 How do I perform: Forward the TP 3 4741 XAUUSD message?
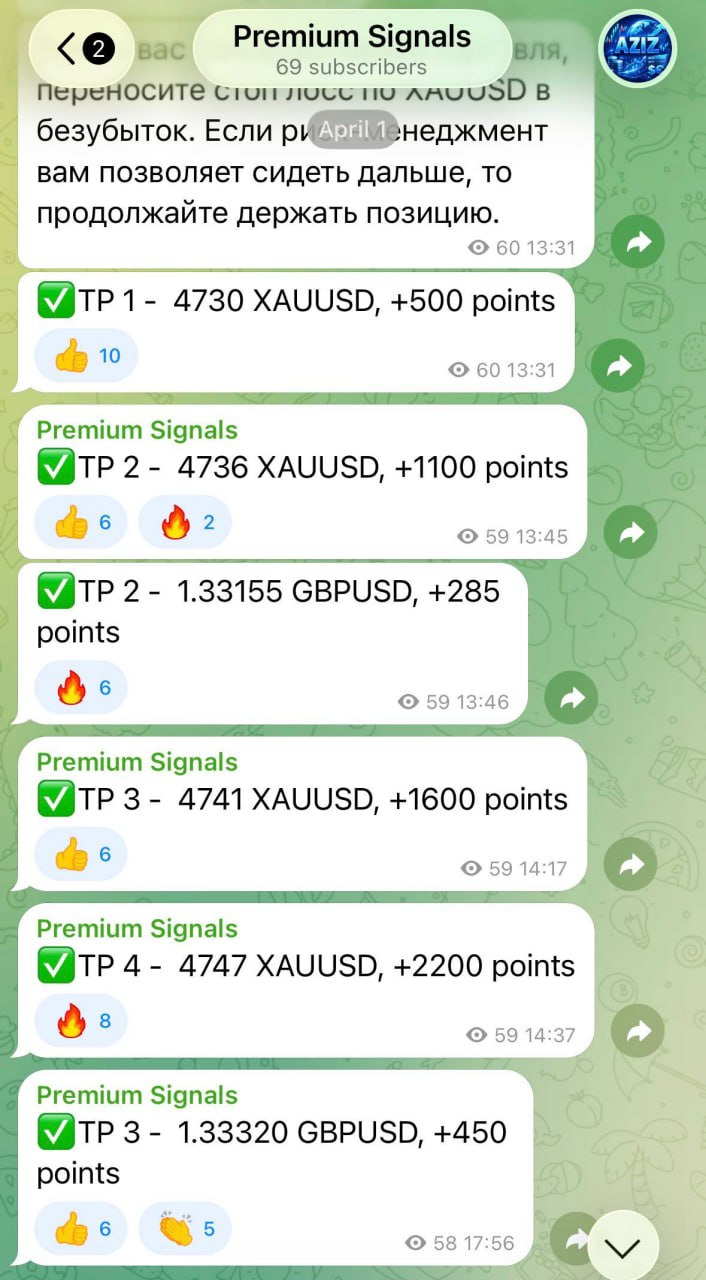coord(631,865)
